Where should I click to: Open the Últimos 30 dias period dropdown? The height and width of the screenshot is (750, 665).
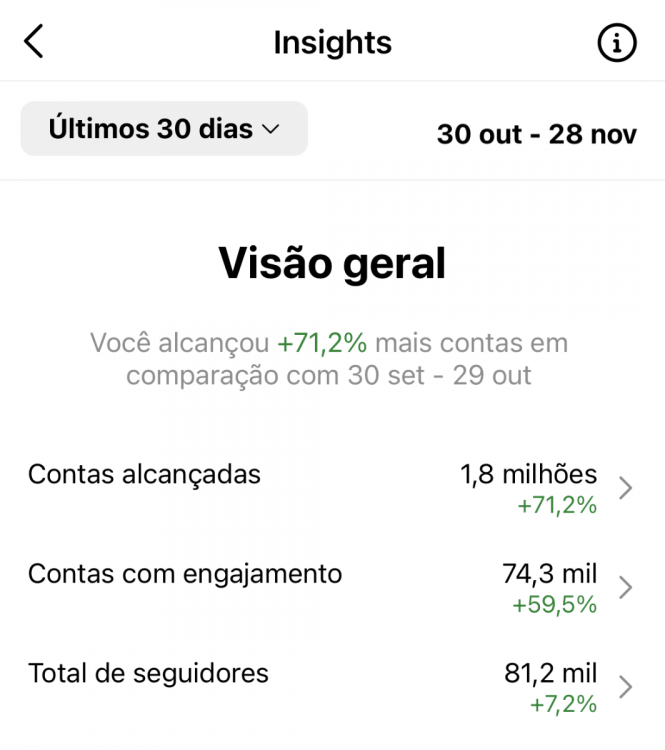coord(164,129)
